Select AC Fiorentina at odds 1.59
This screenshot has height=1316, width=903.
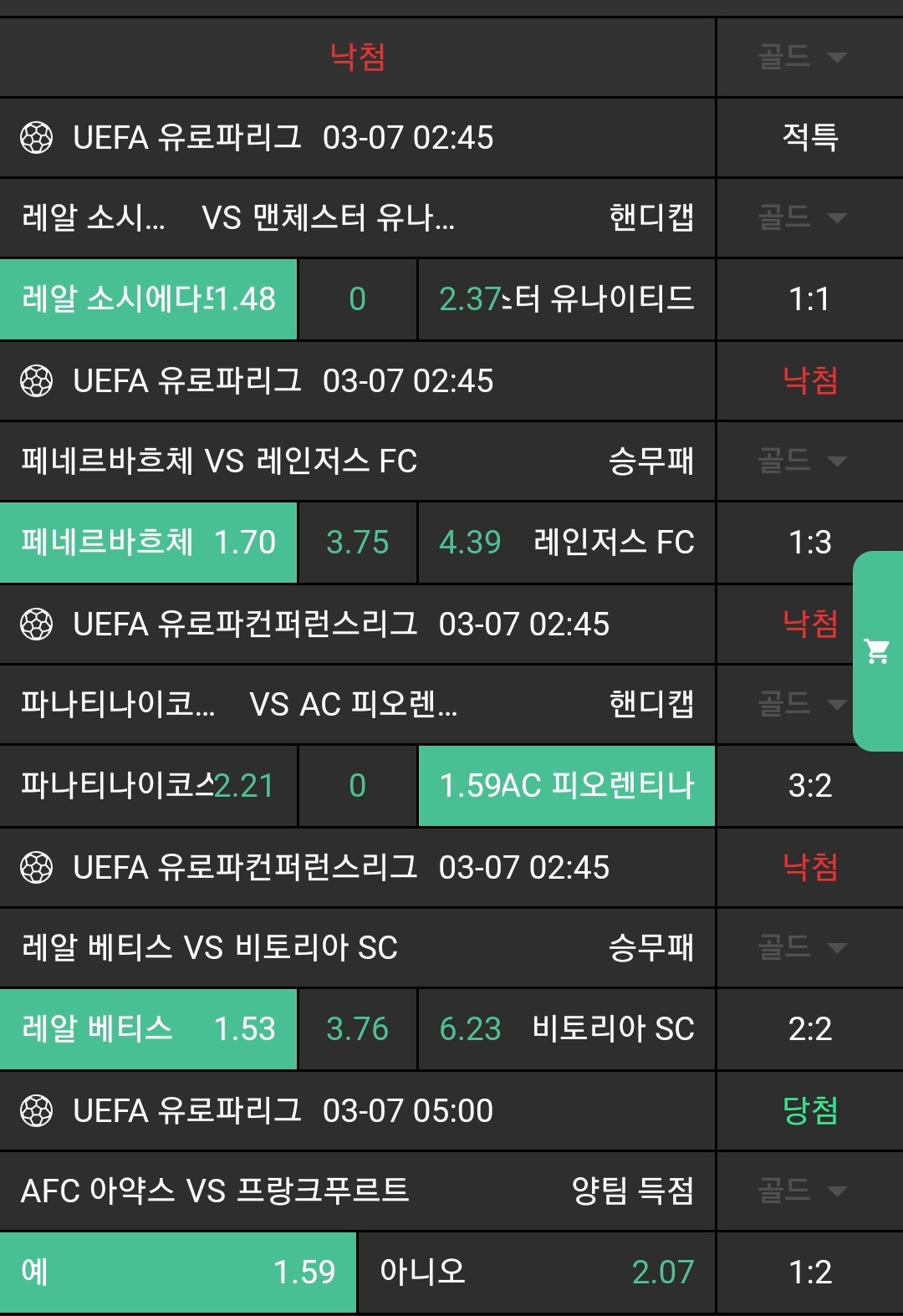(x=566, y=786)
